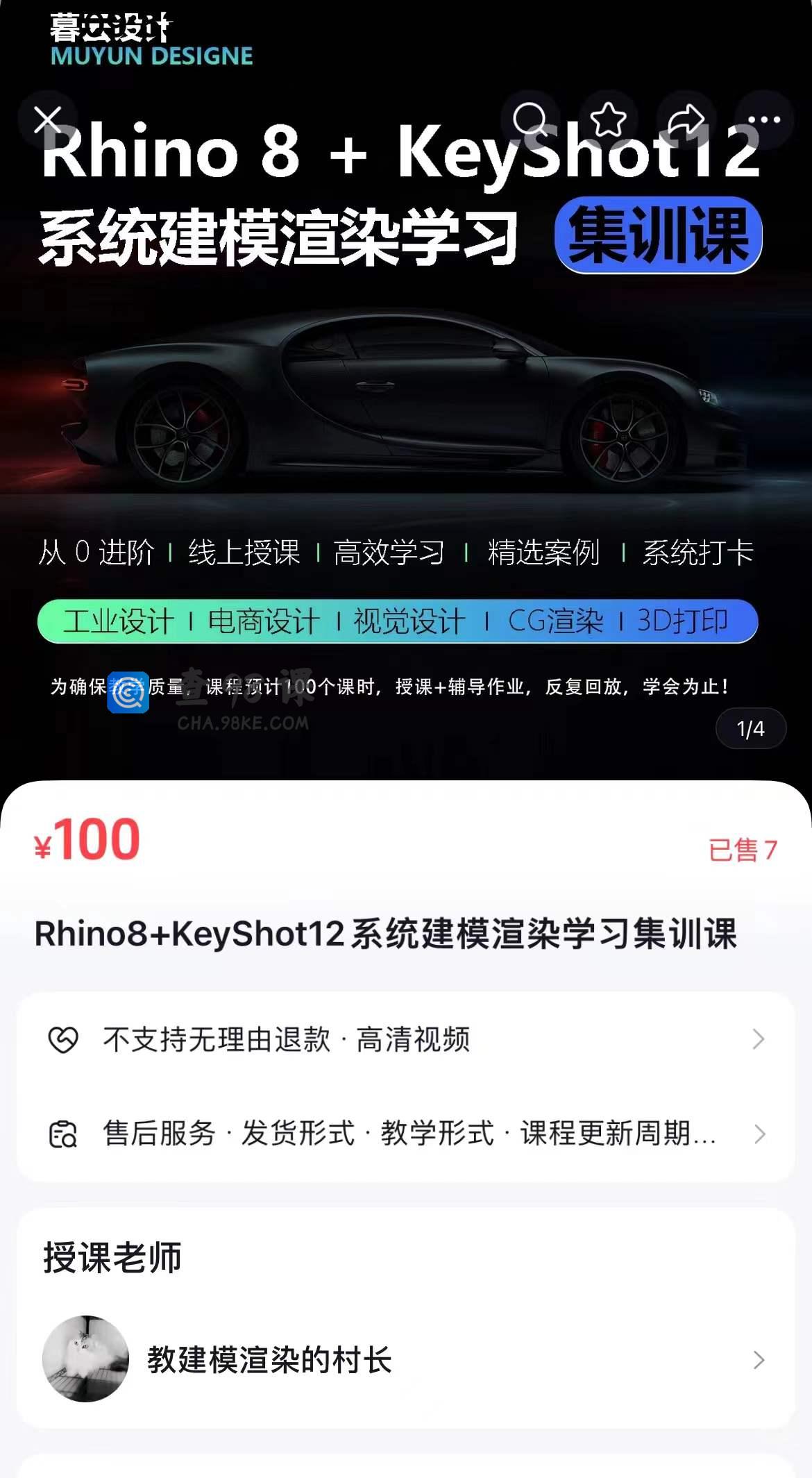This screenshot has width=812, height=1478.
Task: Open teacher profile 教建模渲染的村长
Action: coord(405,1359)
